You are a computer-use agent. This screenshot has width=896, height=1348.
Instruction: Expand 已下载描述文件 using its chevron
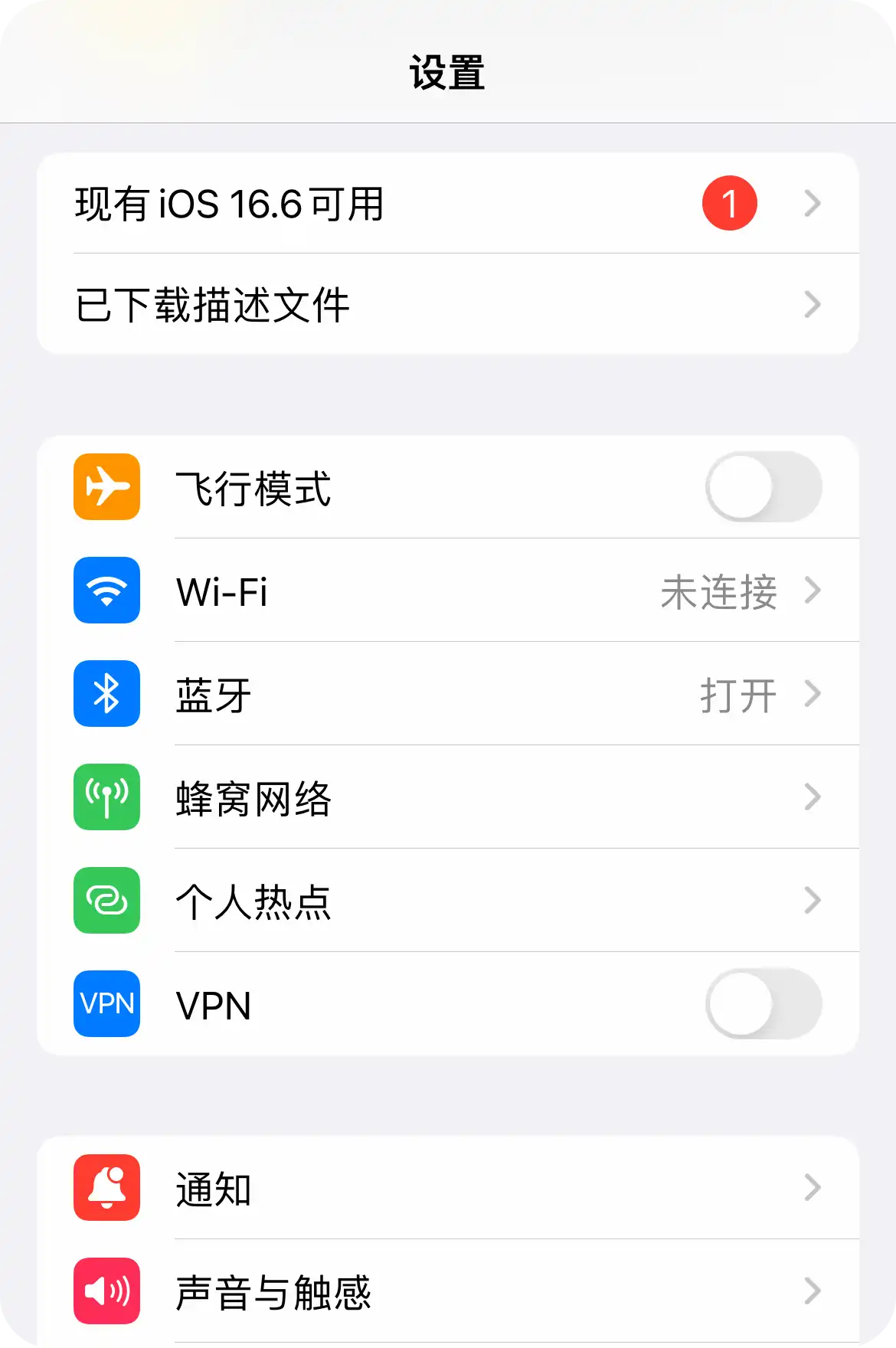point(813,304)
